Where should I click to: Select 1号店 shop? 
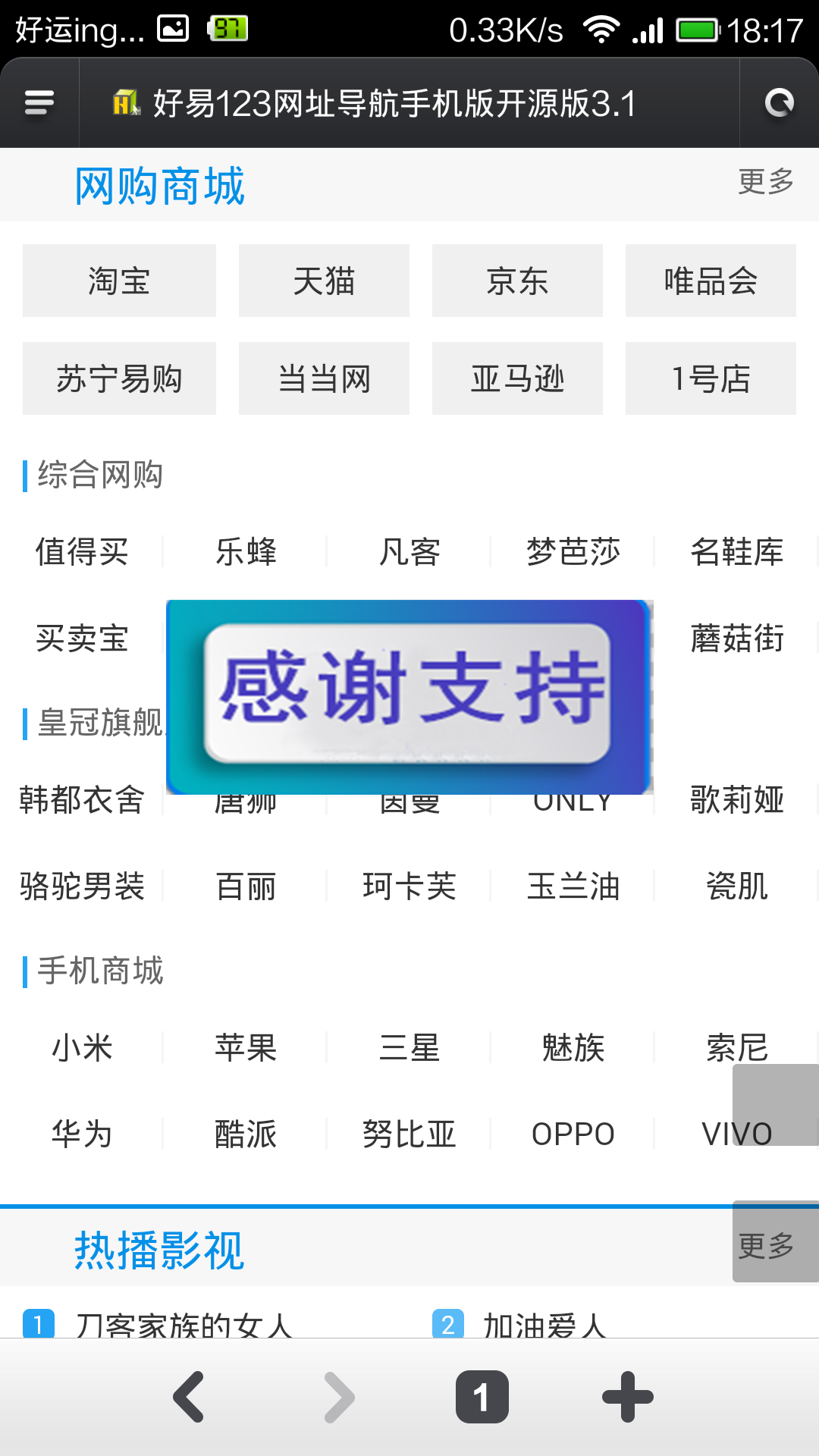(711, 378)
